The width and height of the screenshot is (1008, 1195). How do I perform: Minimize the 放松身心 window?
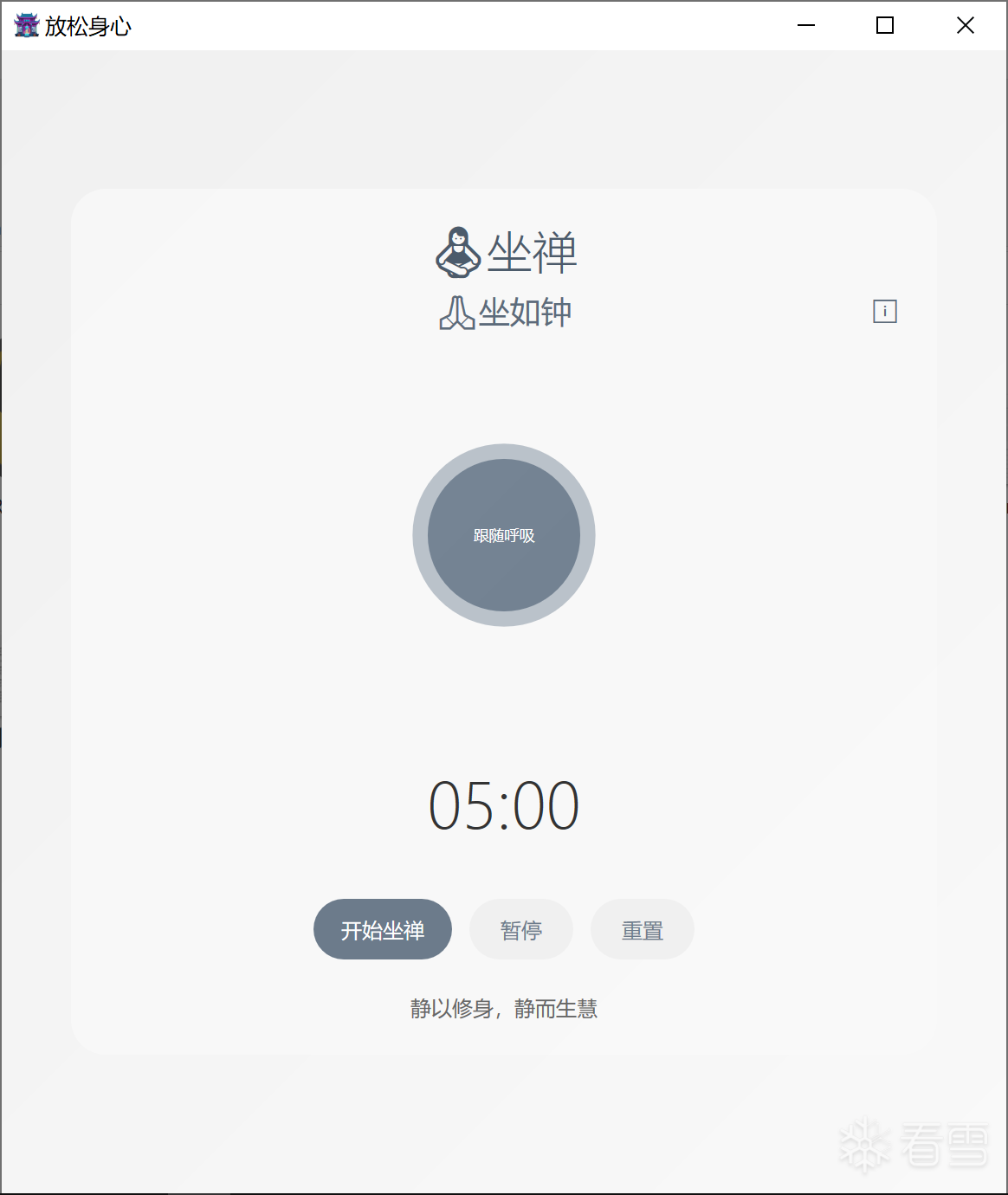[806, 26]
